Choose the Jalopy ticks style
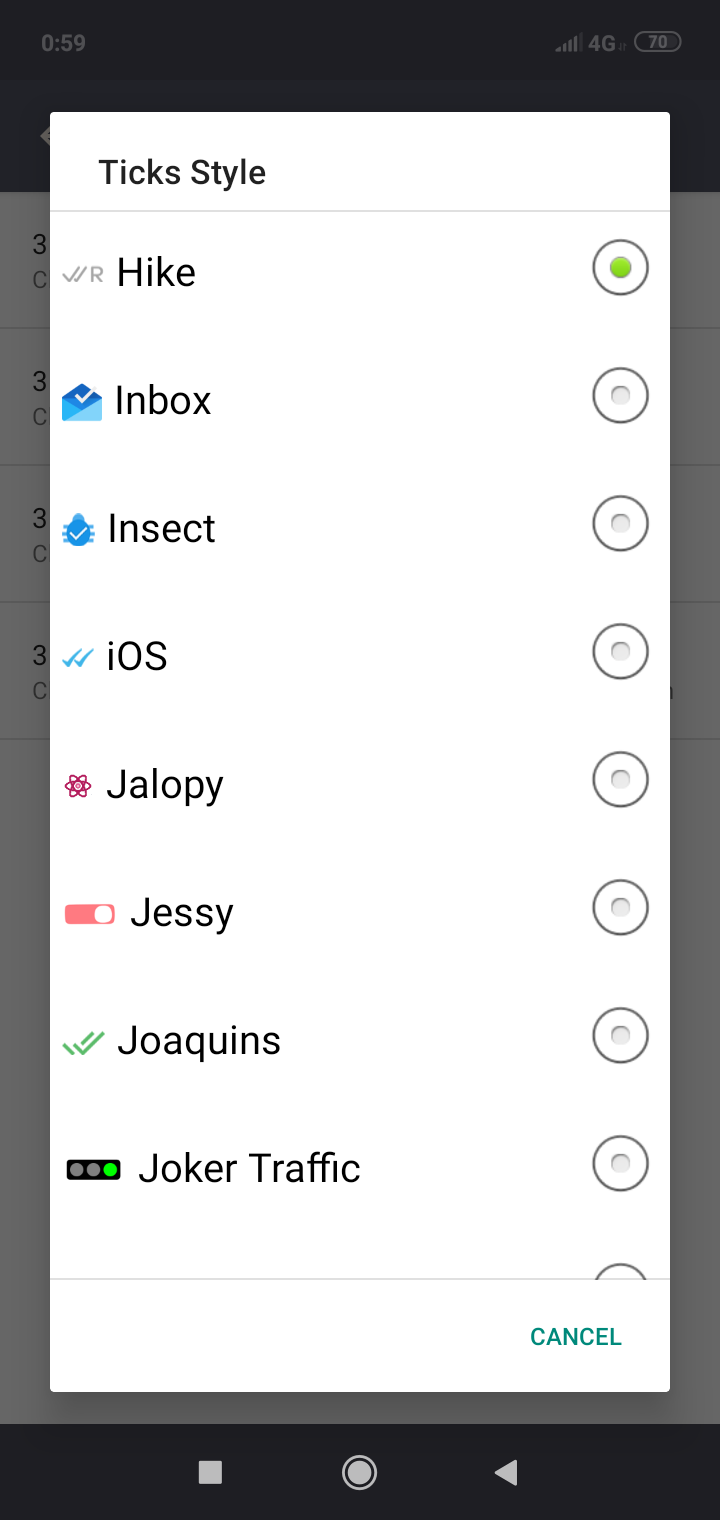The width and height of the screenshot is (720, 1520). click(x=360, y=783)
